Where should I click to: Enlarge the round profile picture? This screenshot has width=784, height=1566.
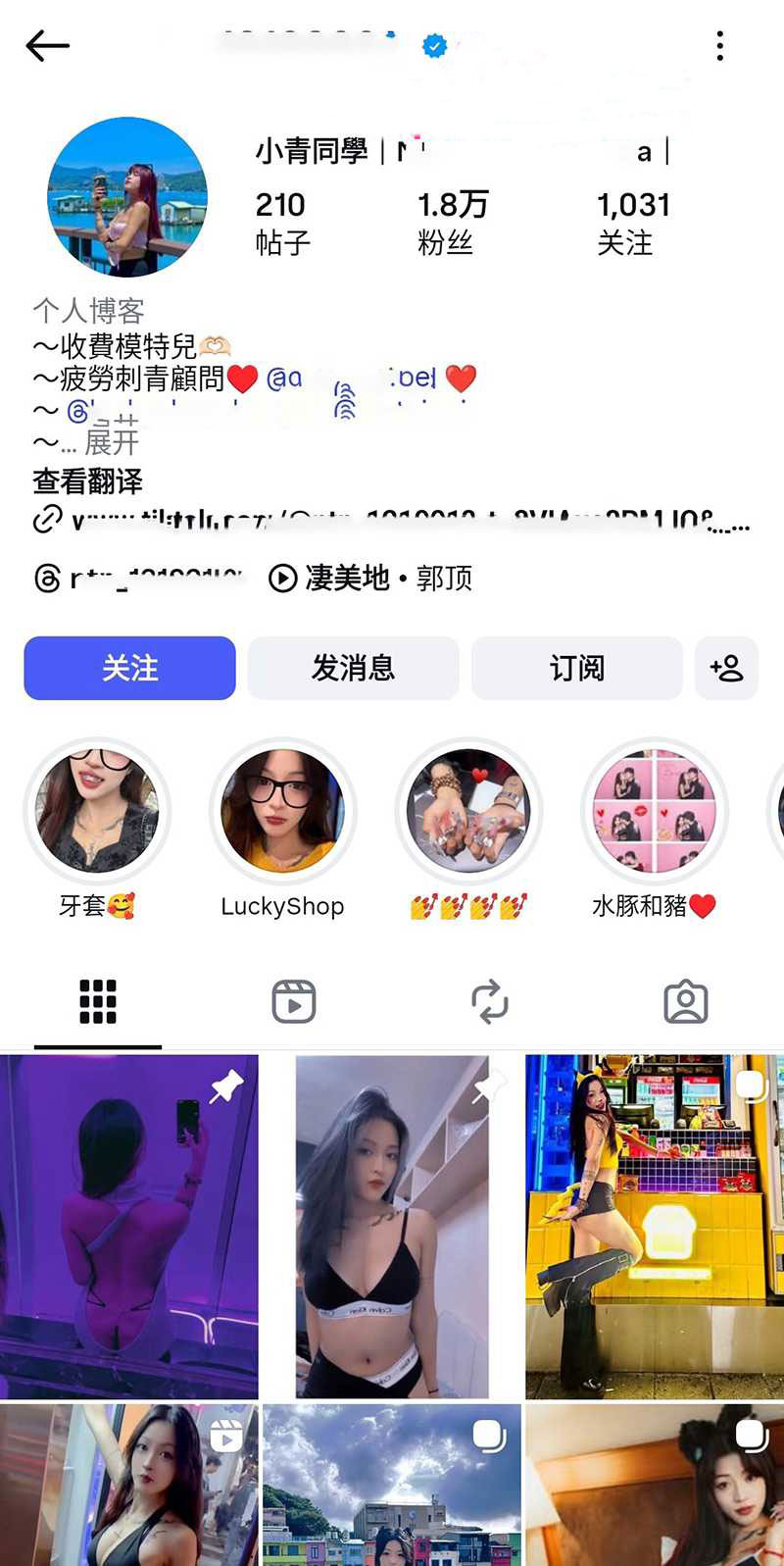point(127,197)
